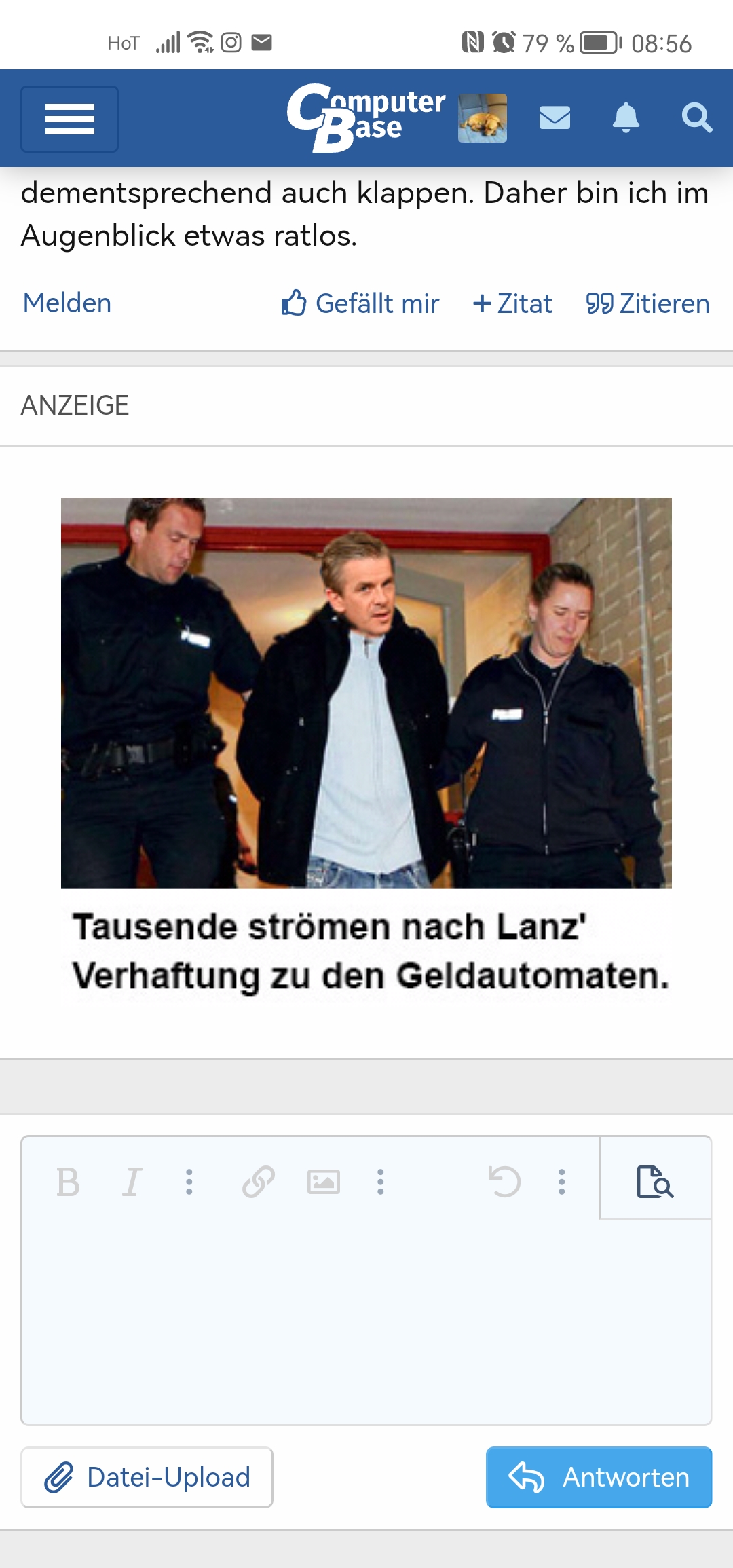Submit reply with Antworten button
Screen dimensions: 733x1568
point(599,1477)
